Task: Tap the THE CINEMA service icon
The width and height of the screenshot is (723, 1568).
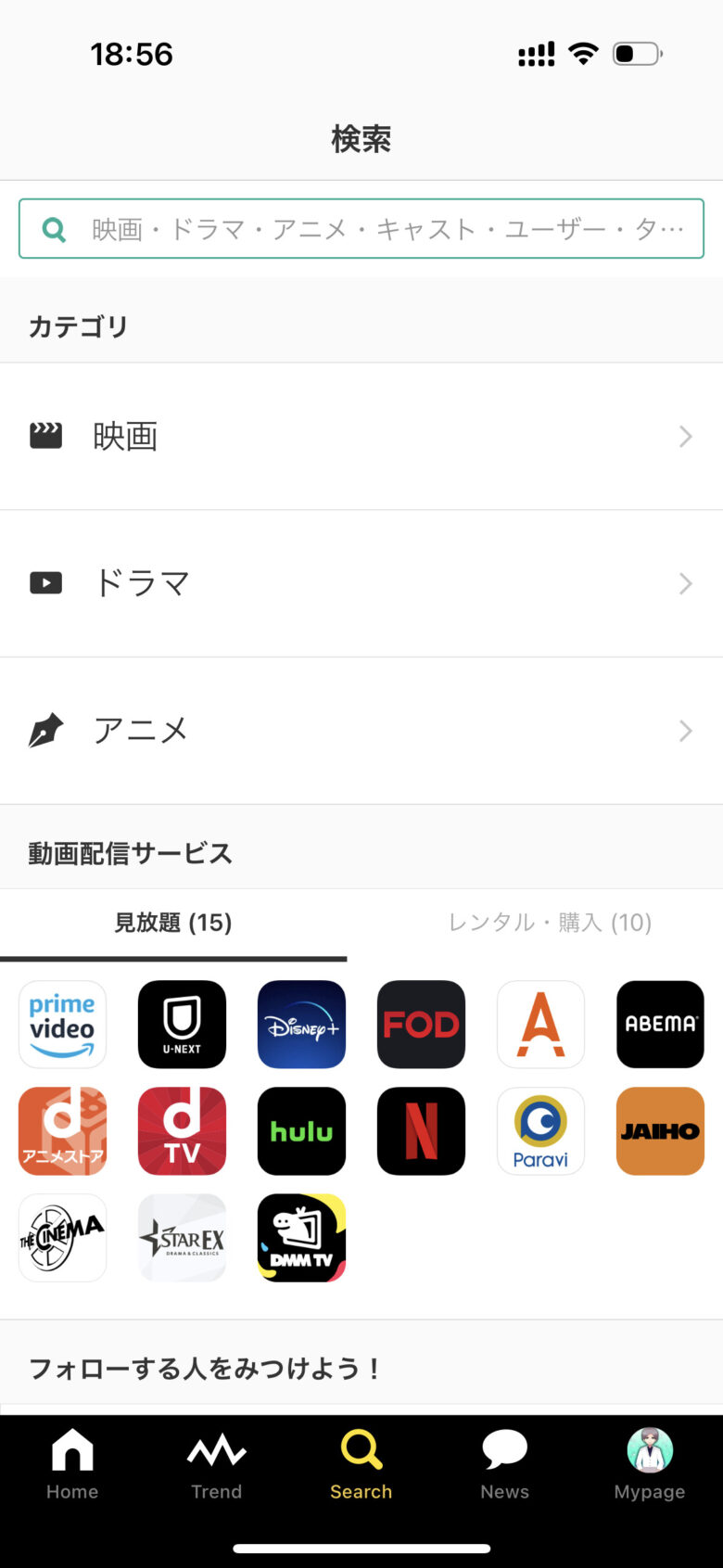Action: point(62,1237)
